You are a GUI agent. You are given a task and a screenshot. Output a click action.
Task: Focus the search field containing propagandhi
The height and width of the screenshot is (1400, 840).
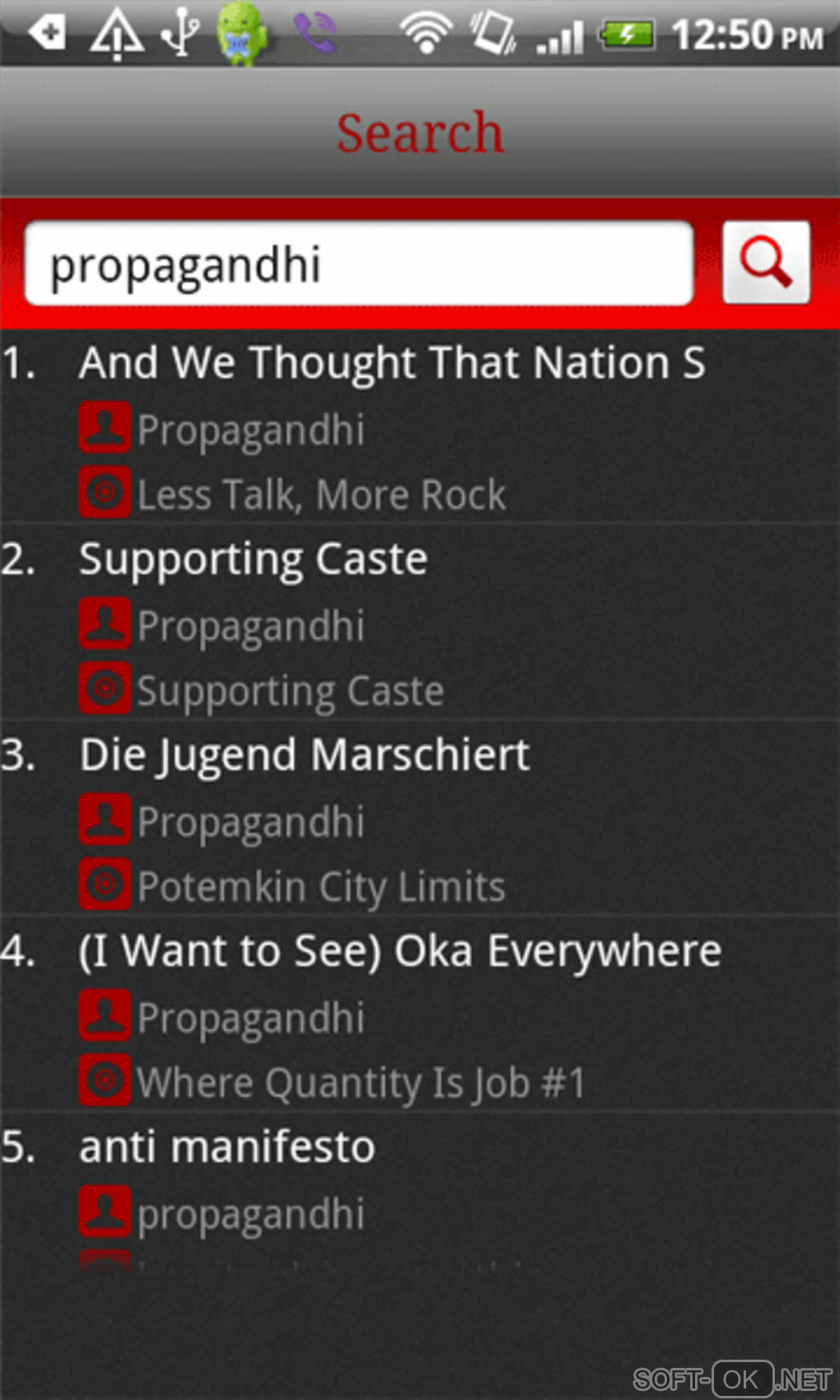click(359, 264)
